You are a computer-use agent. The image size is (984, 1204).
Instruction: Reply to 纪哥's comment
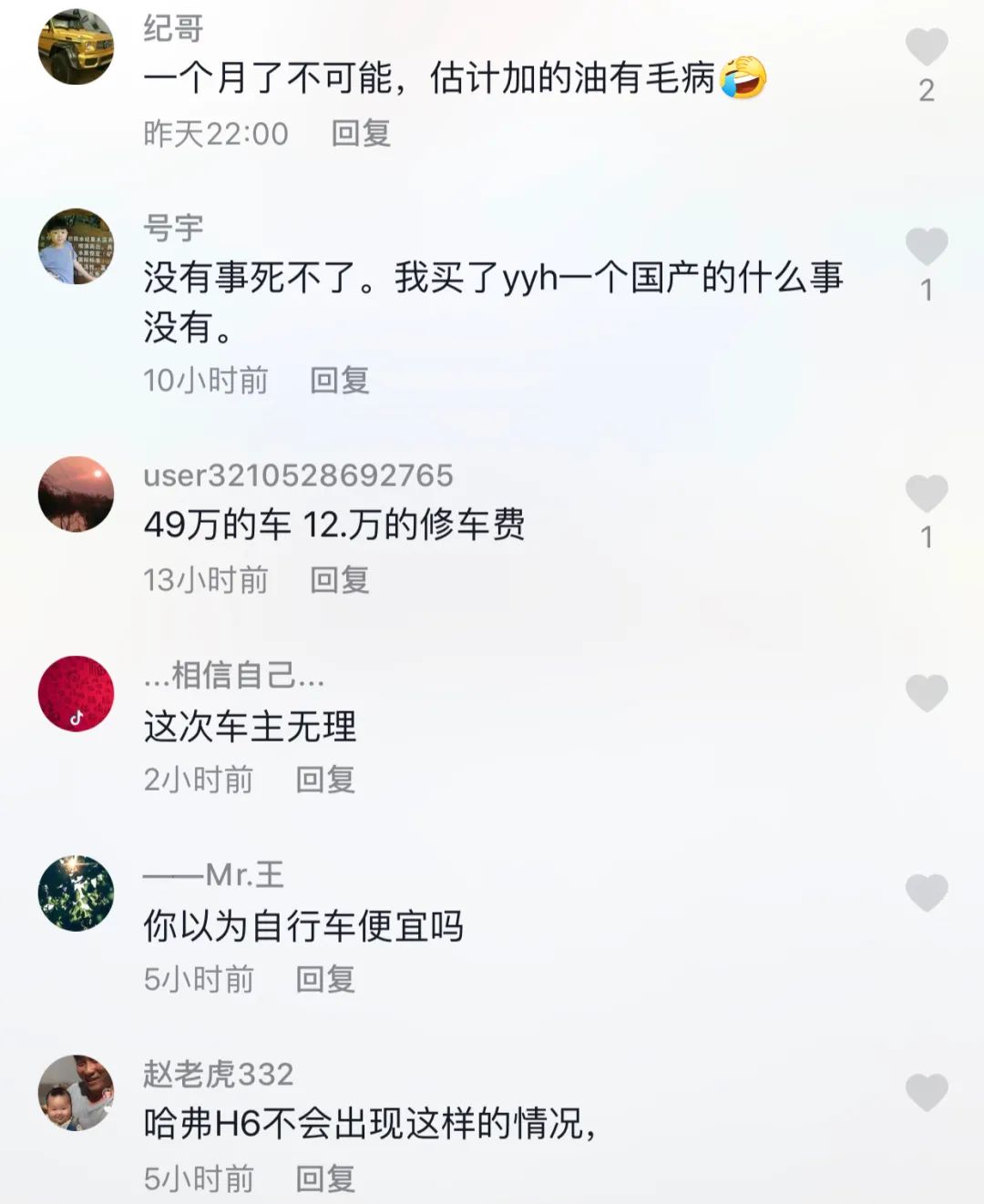click(361, 134)
